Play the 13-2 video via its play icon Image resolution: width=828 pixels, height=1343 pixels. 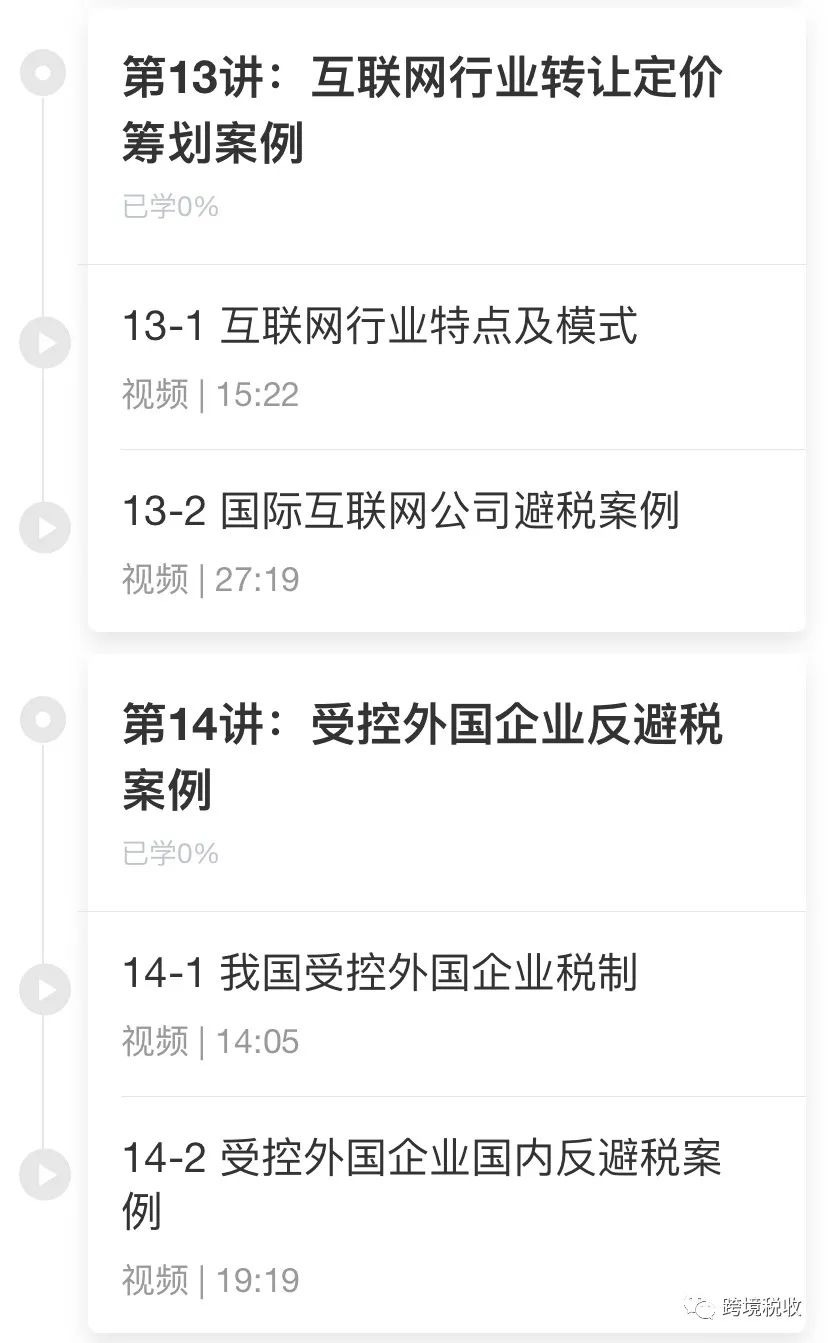[x=45, y=528]
